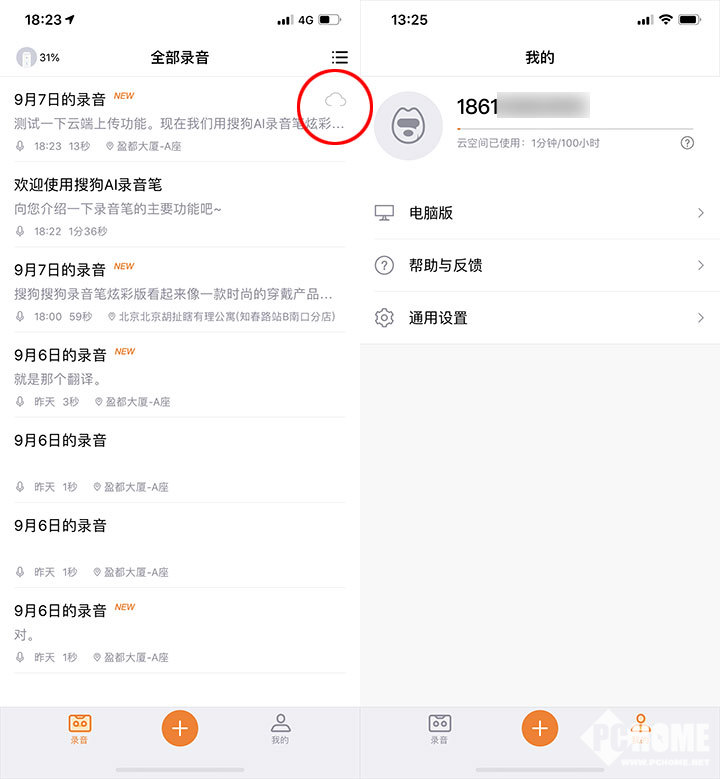The width and height of the screenshot is (720, 779).
Task: Open 帮助与反馈
Action: [x=540, y=265]
